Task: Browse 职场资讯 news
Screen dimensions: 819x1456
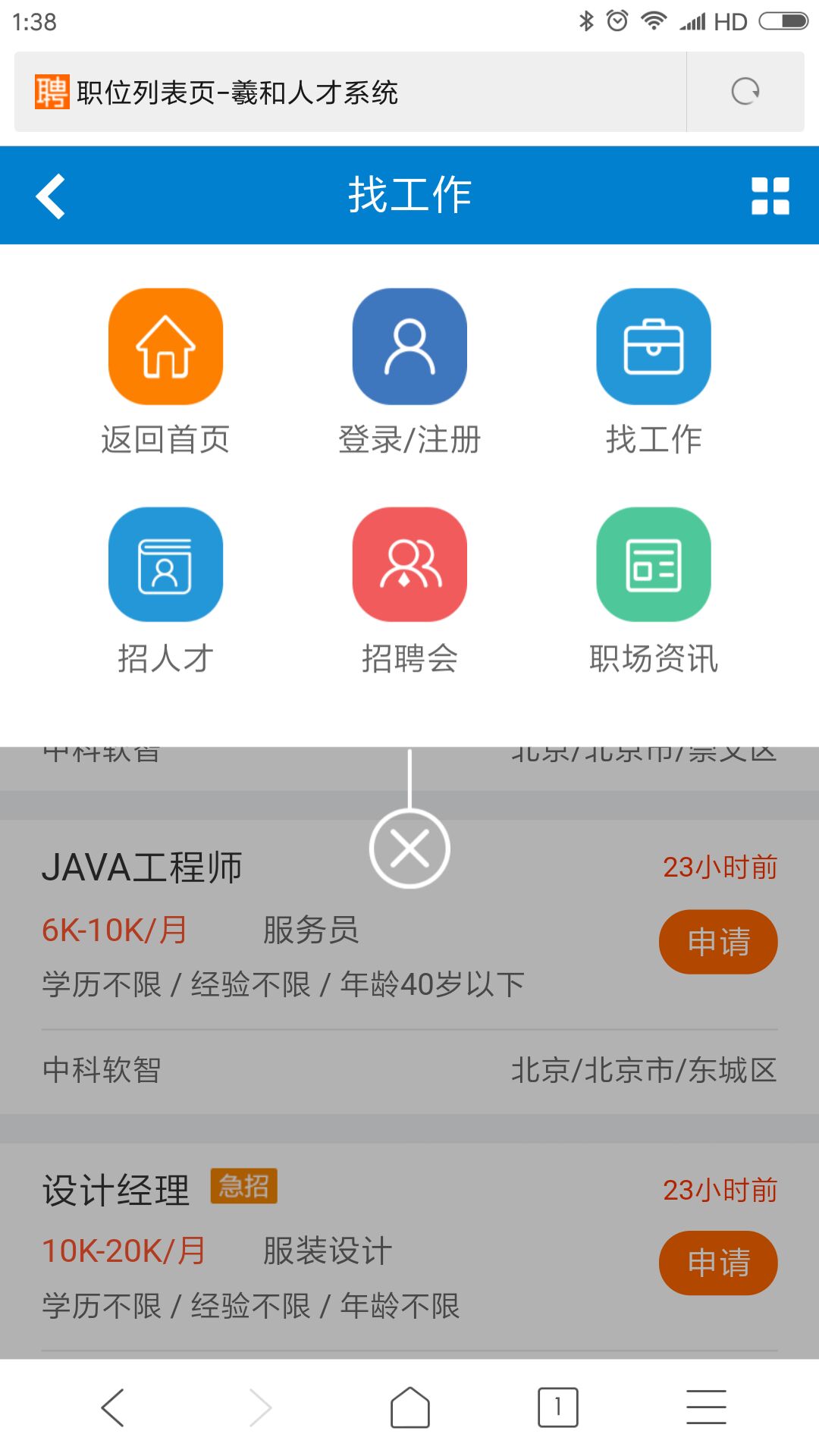Action: pos(653,590)
